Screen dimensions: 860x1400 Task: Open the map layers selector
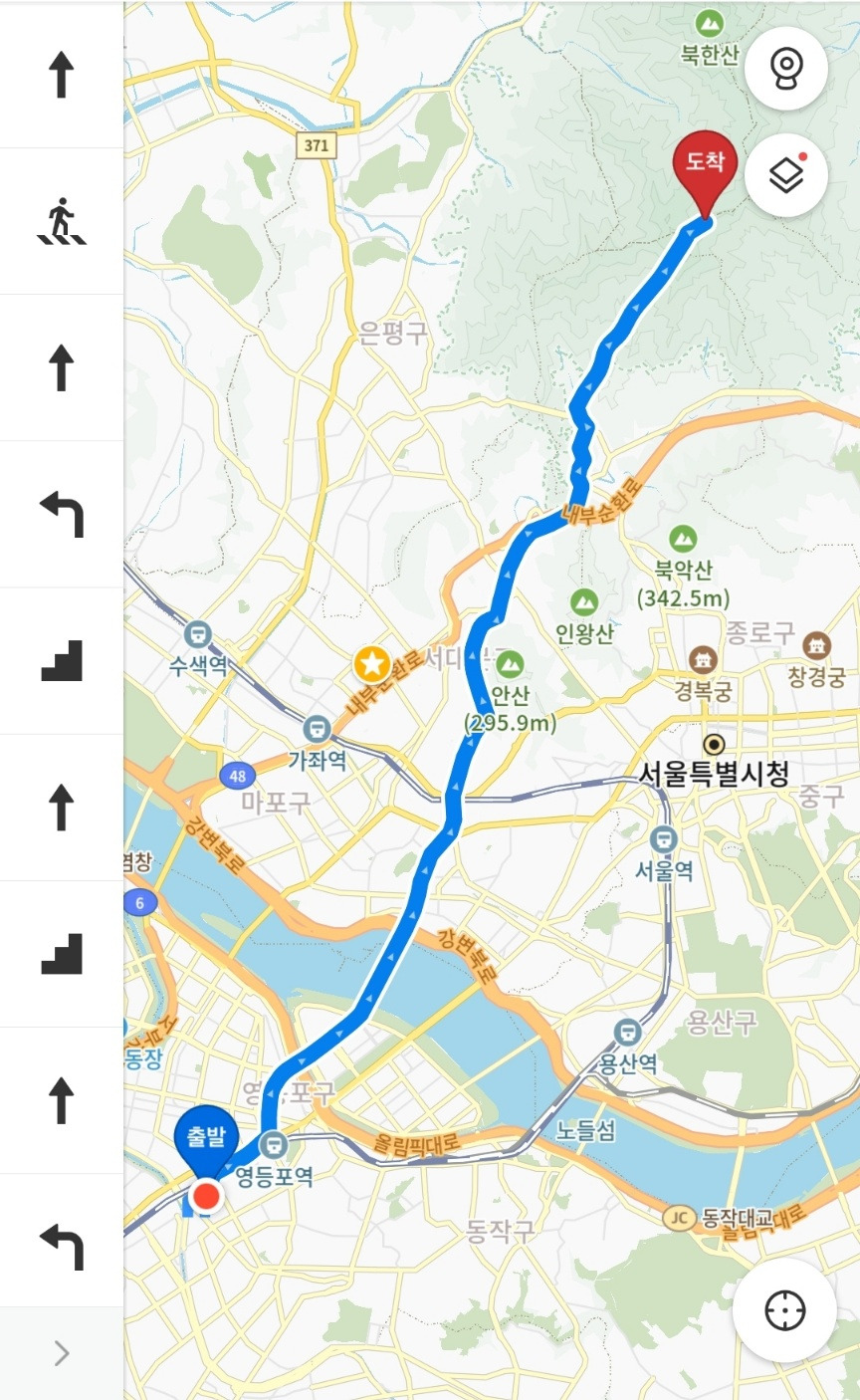click(x=785, y=174)
